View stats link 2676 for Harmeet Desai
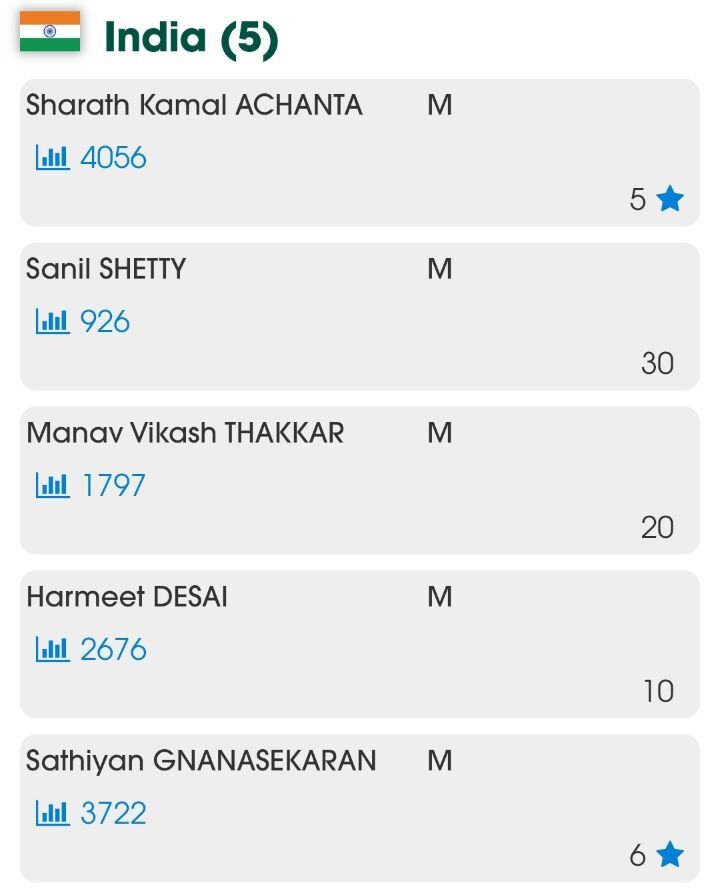This screenshot has width=720, height=893. [x=92, y=650]
